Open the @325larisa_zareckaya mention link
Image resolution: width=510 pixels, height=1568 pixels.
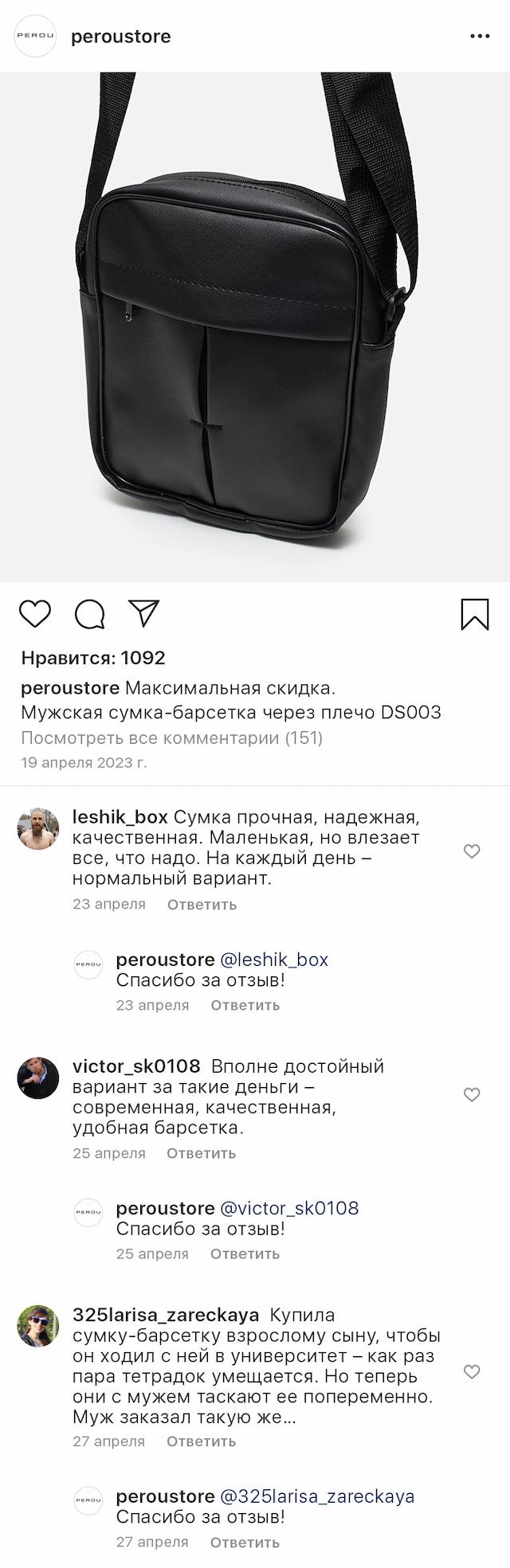(x=316, y=1496)
